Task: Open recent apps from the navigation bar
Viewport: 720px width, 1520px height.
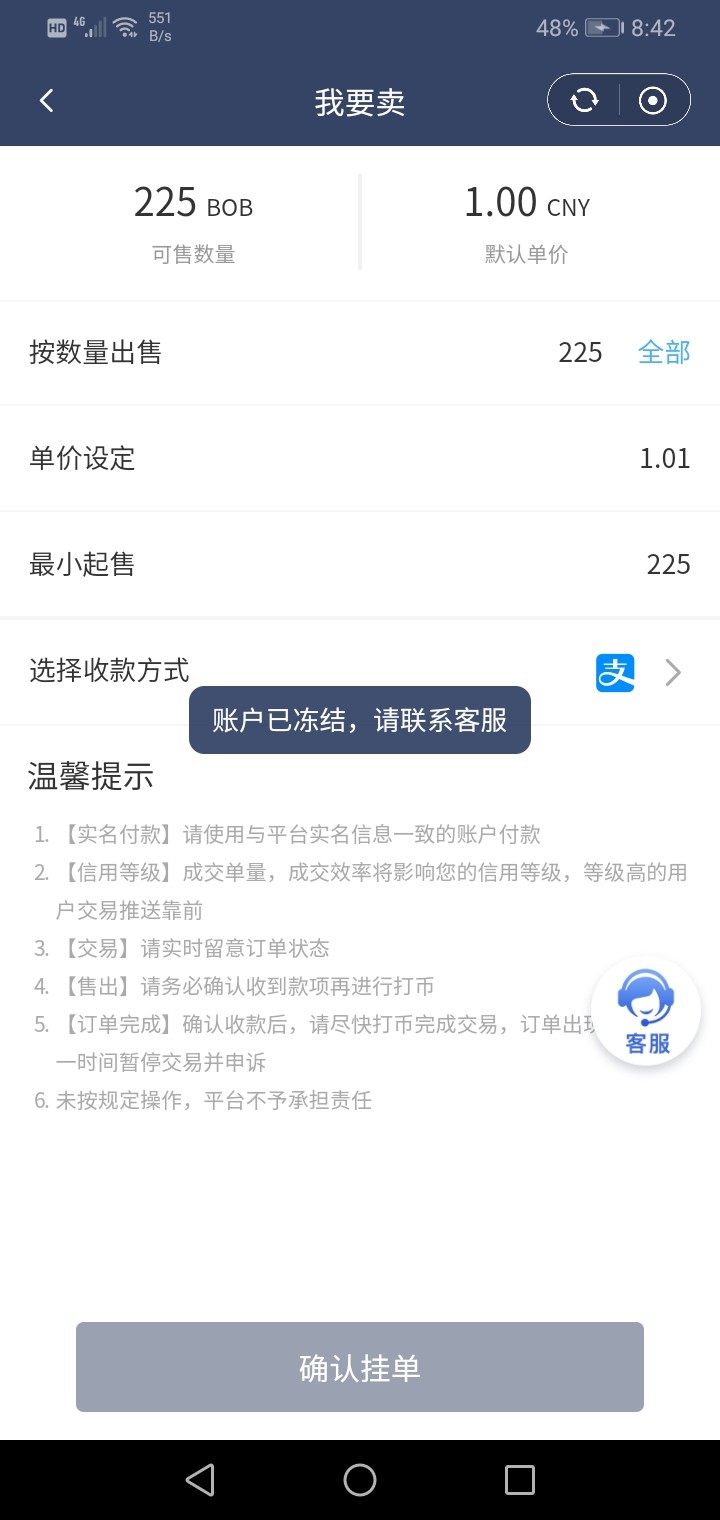Action: pos(519,1480)
